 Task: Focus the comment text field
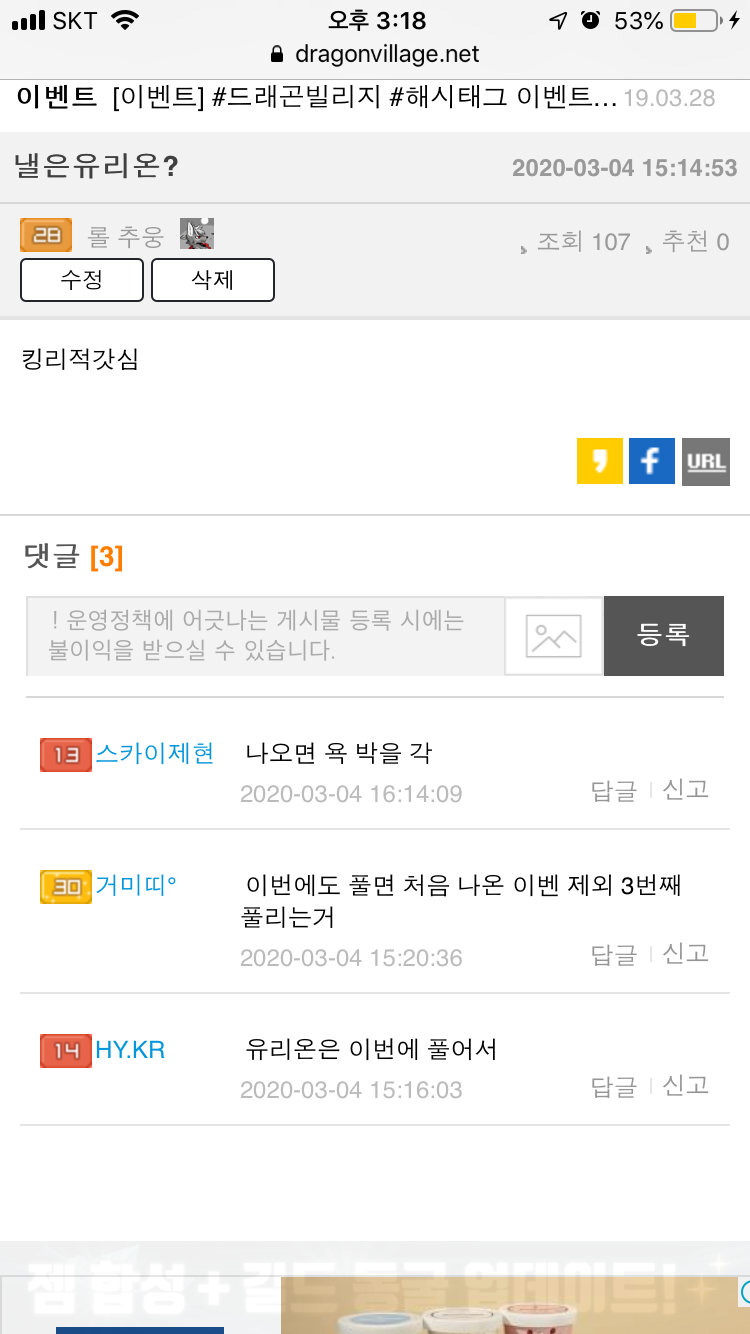(265, 636)
